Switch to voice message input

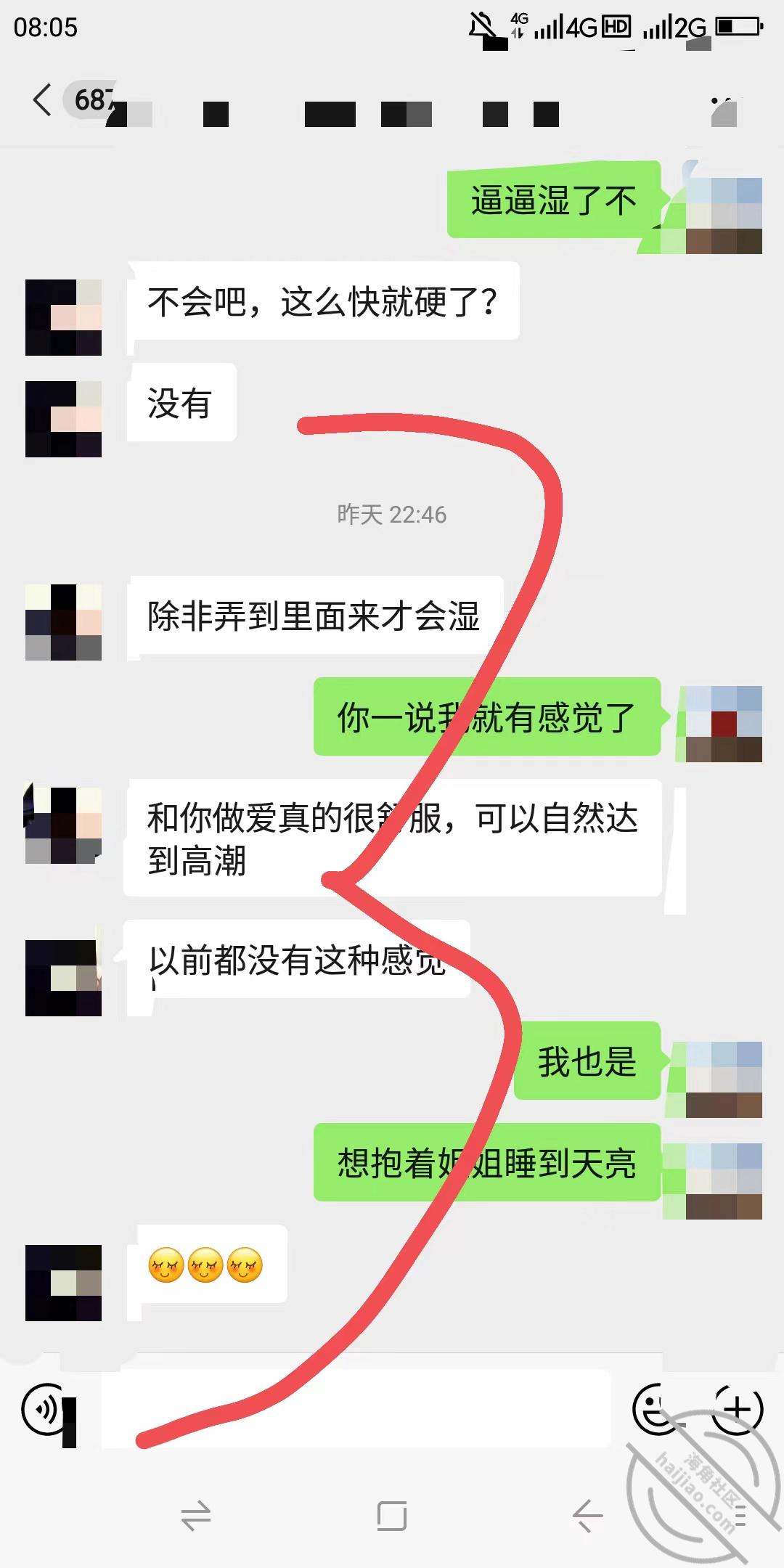pyautogui.click(x=46, y=1409)
